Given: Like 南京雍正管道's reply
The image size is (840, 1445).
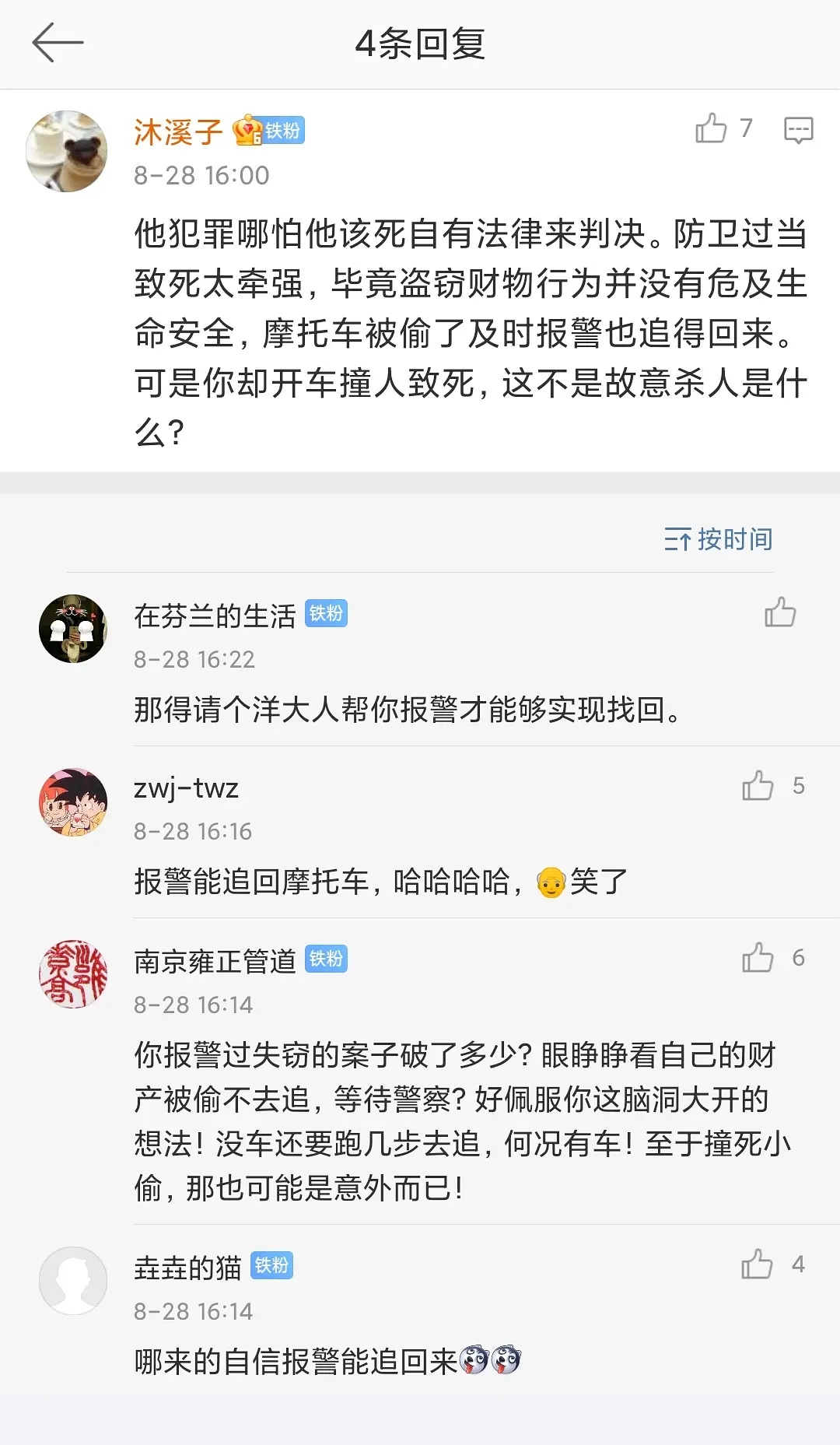Looking at the screenshot, I should pos(758,958).
